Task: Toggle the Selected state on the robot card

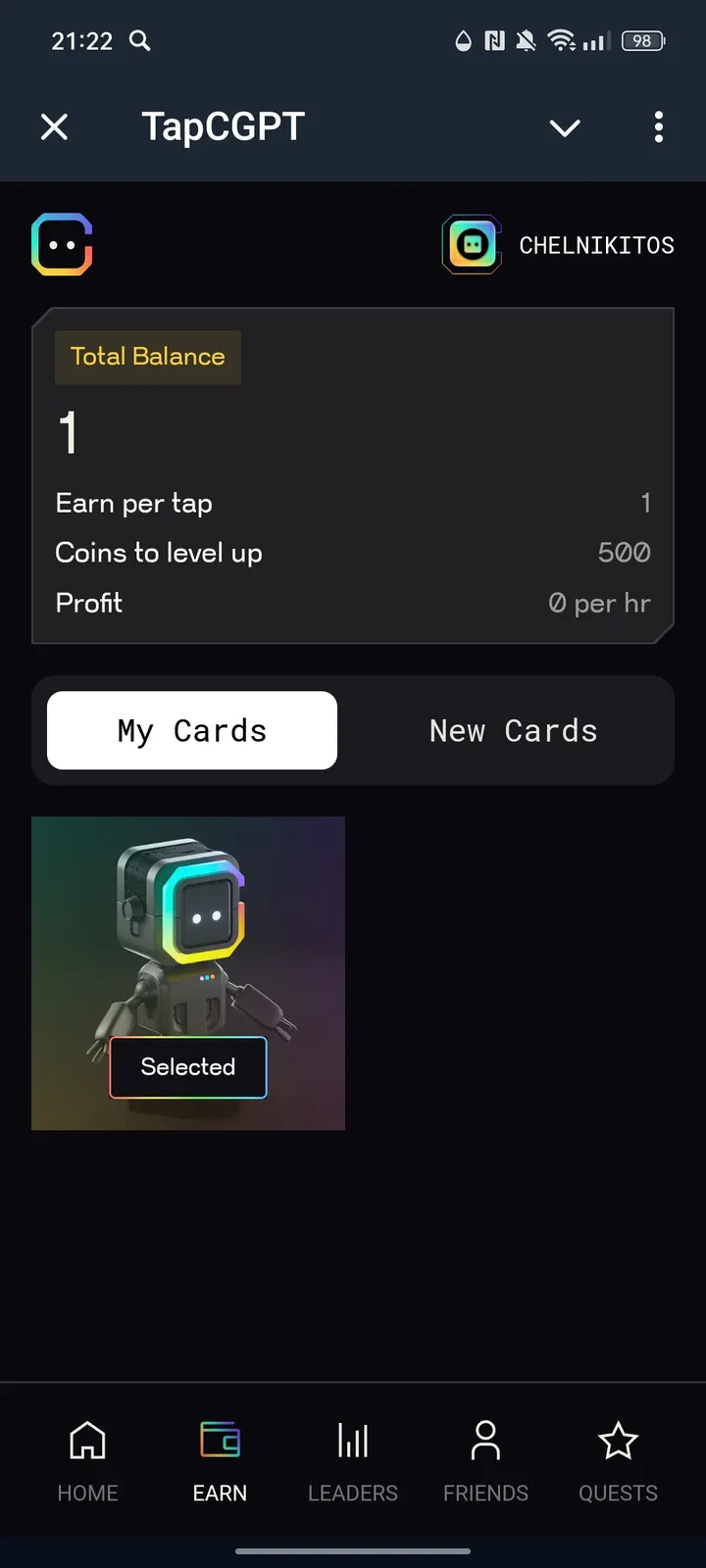Action: [x=187, y=1066]
